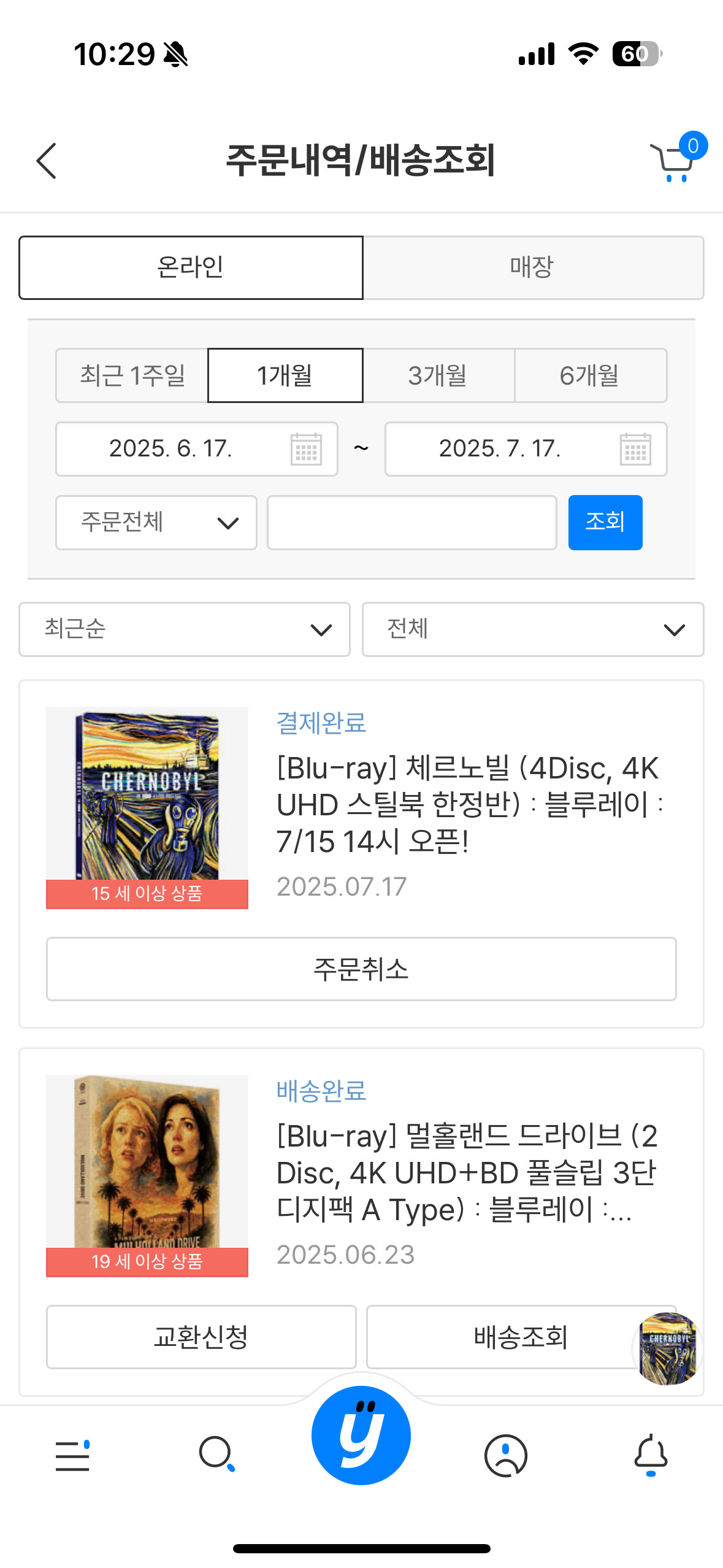Screen dimensions: 723x1568
Task: Select the 1개월 period filter
Action: [285, 375]
